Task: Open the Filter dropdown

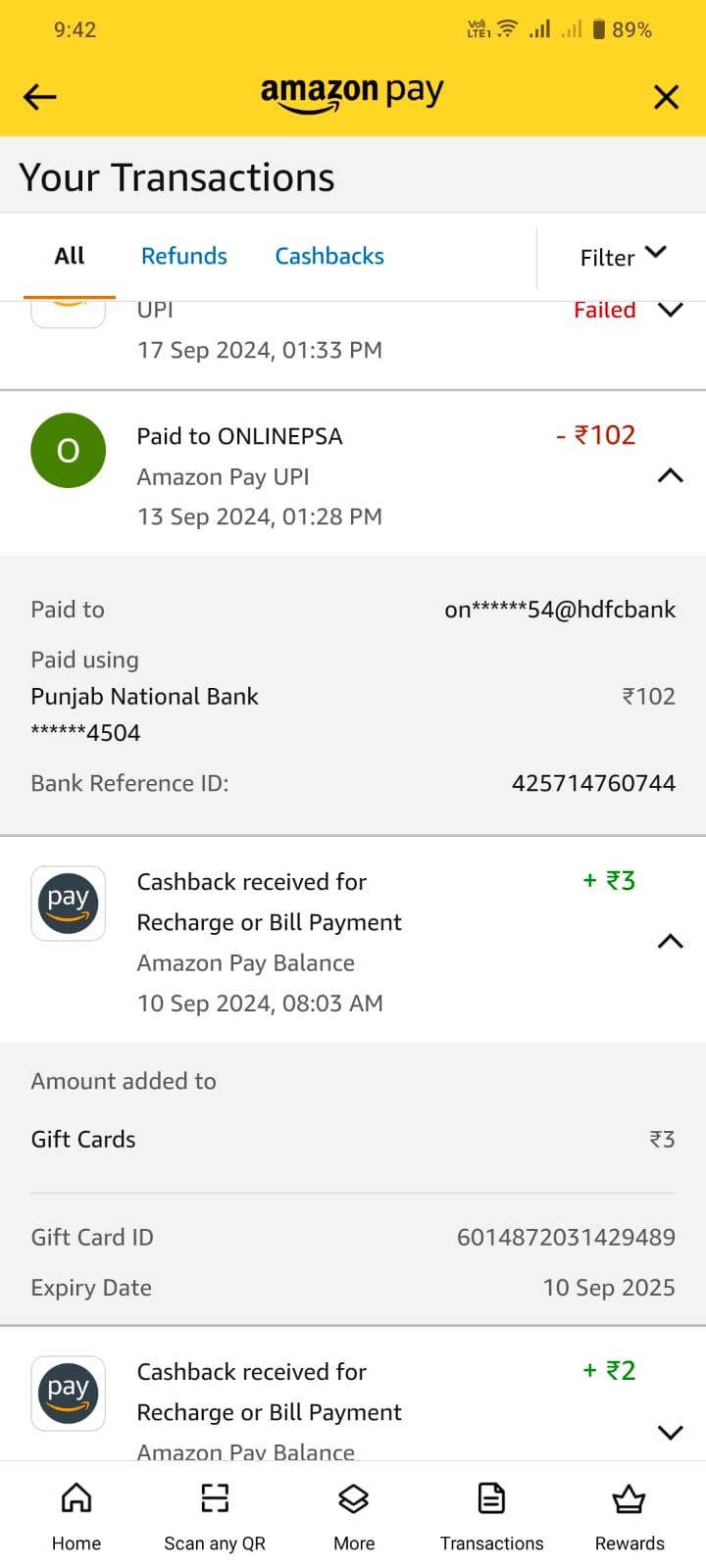Action: [x=623, y=257]
